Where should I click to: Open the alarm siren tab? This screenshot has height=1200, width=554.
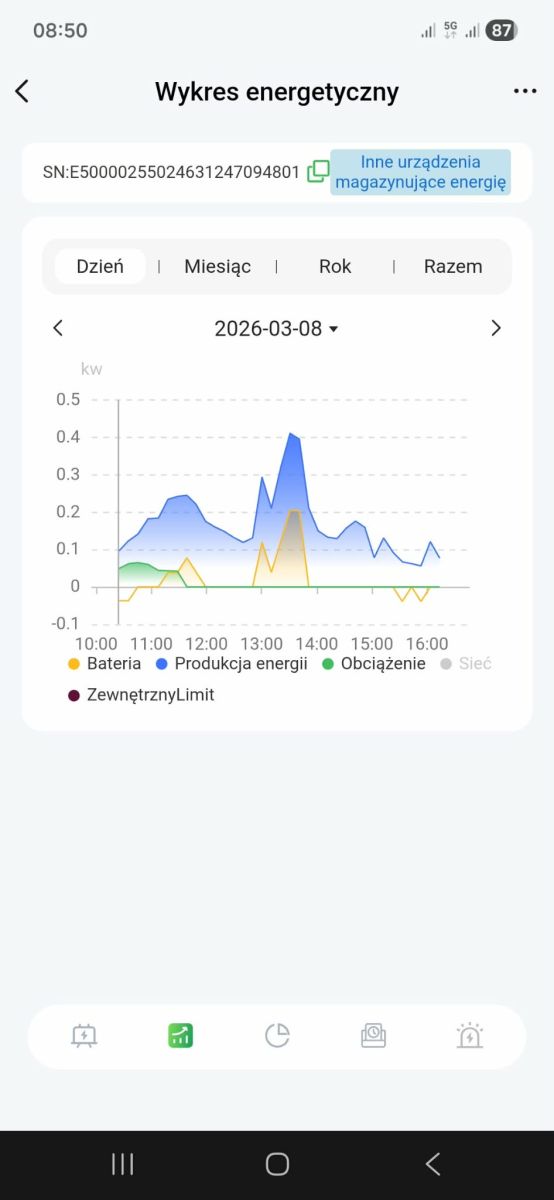coord(469,1036)
